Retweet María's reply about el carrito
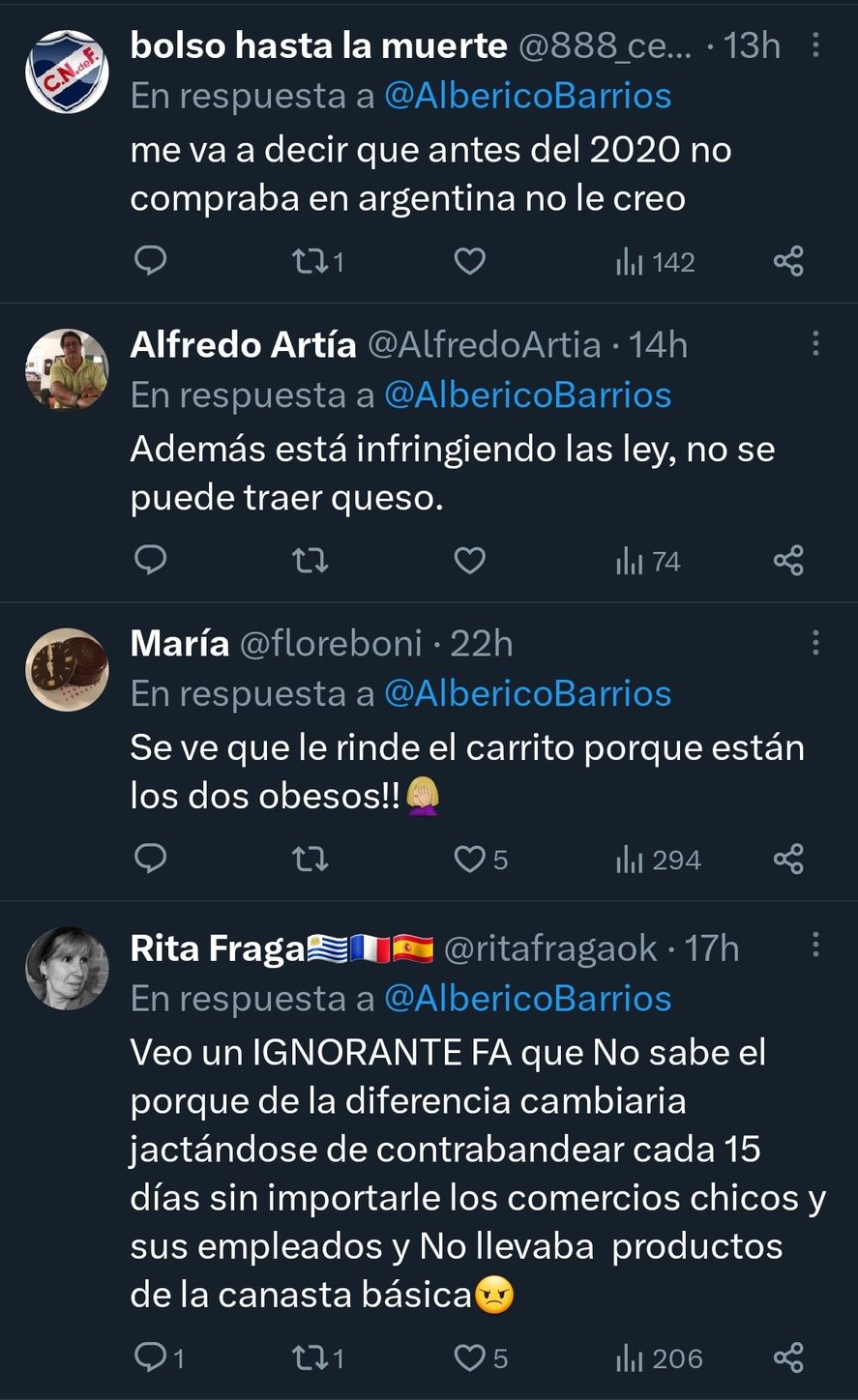Image resolution: width=858 pixels, height=1400 pixels. 310,858
